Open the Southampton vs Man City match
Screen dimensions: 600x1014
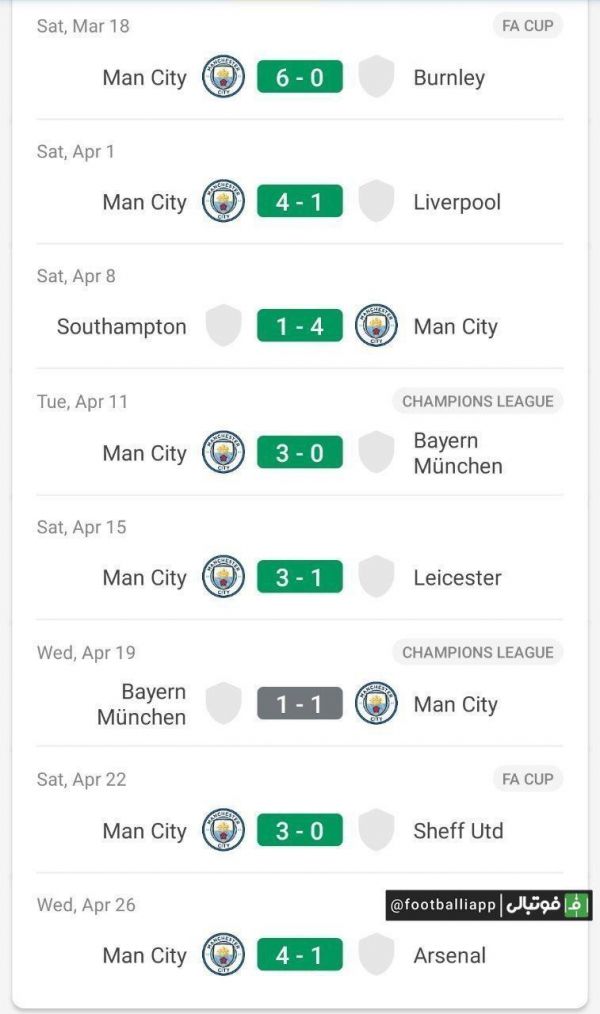point(299,326)
